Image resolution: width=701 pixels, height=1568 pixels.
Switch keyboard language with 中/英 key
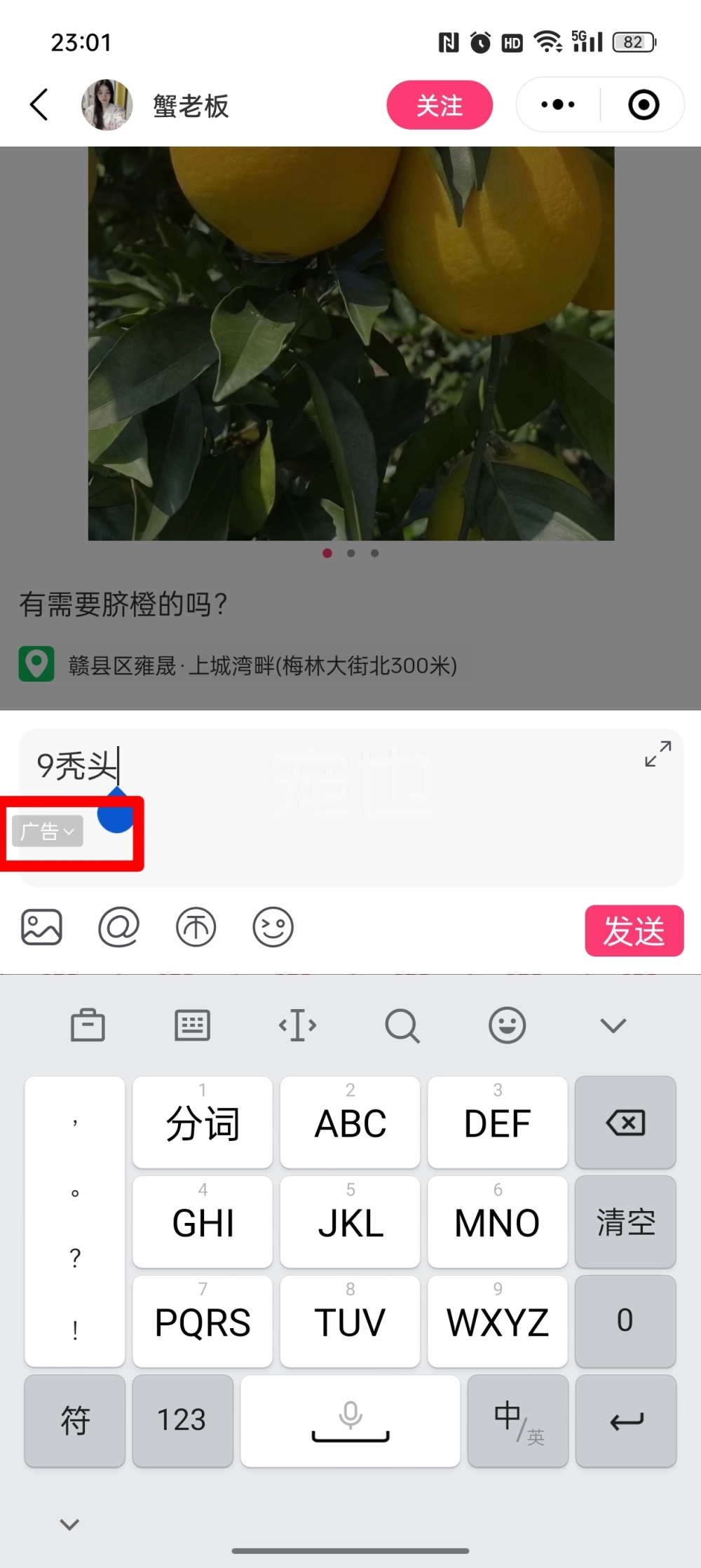click(x=517, y=1420)
